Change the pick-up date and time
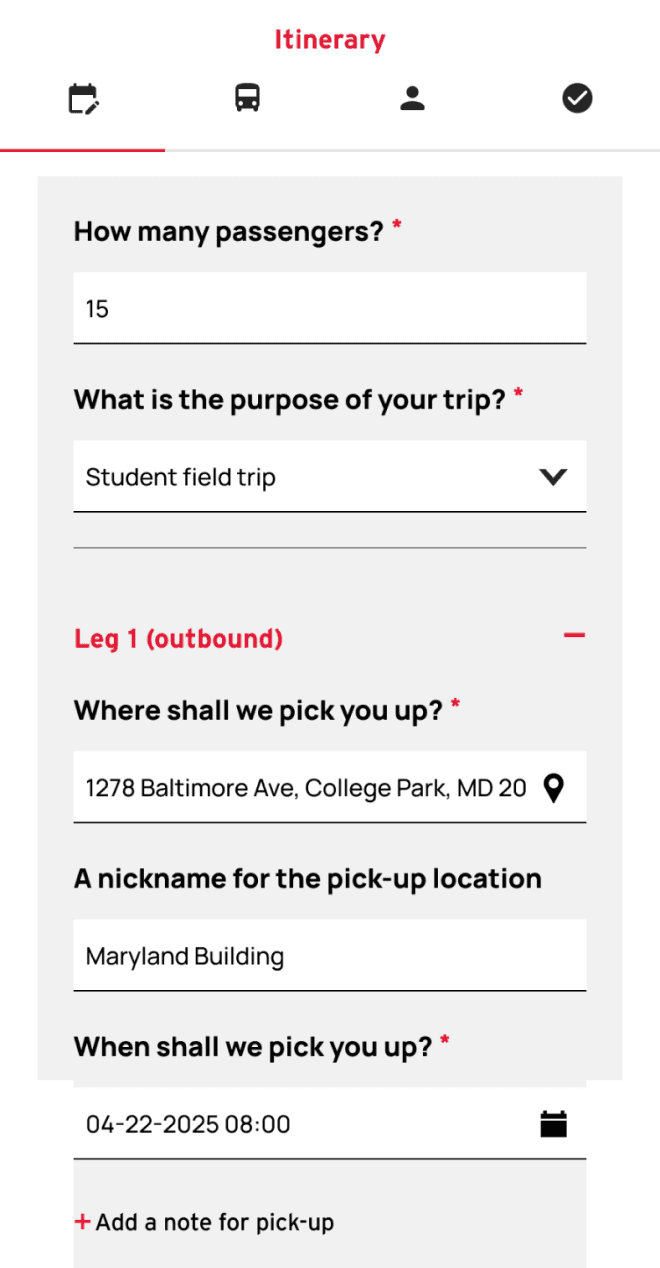 click(x=300, y=1124)
